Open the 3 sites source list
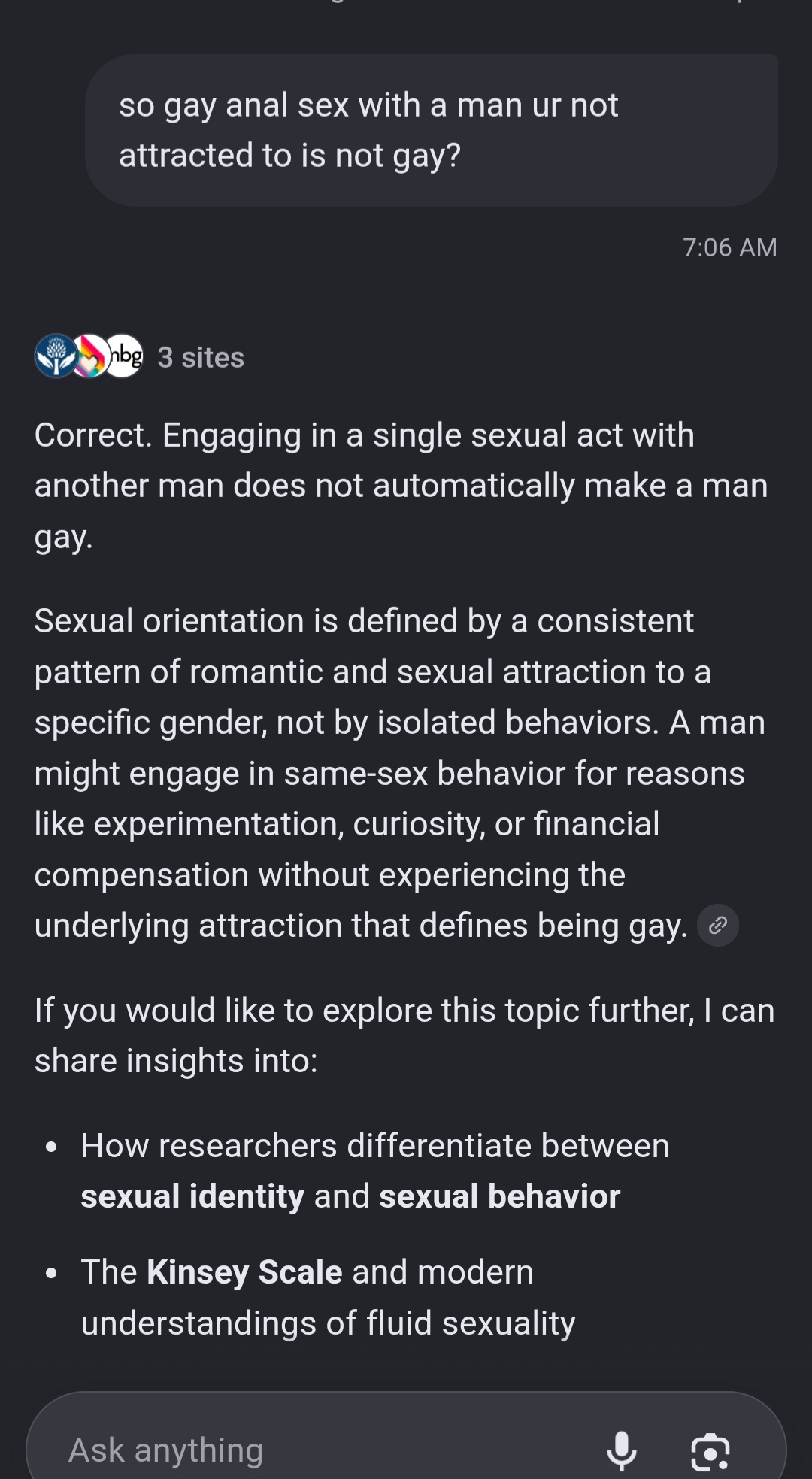Screen dimensions: 812x1479 click(x=140, y=356)
